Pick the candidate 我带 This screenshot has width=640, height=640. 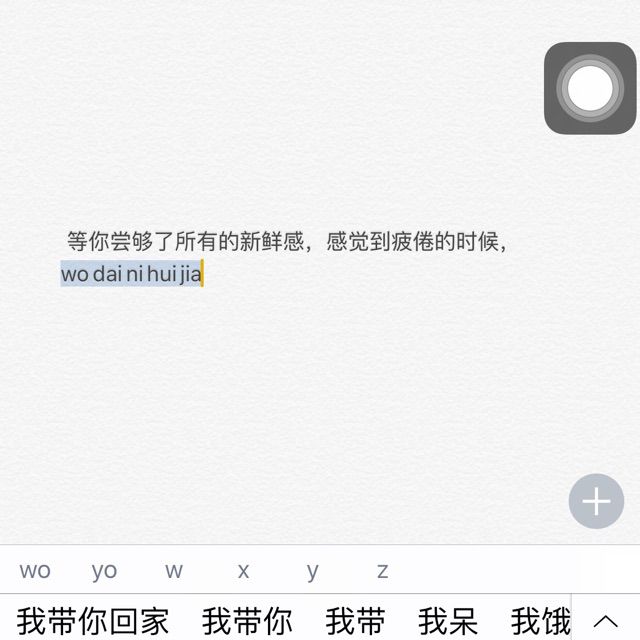355,621
